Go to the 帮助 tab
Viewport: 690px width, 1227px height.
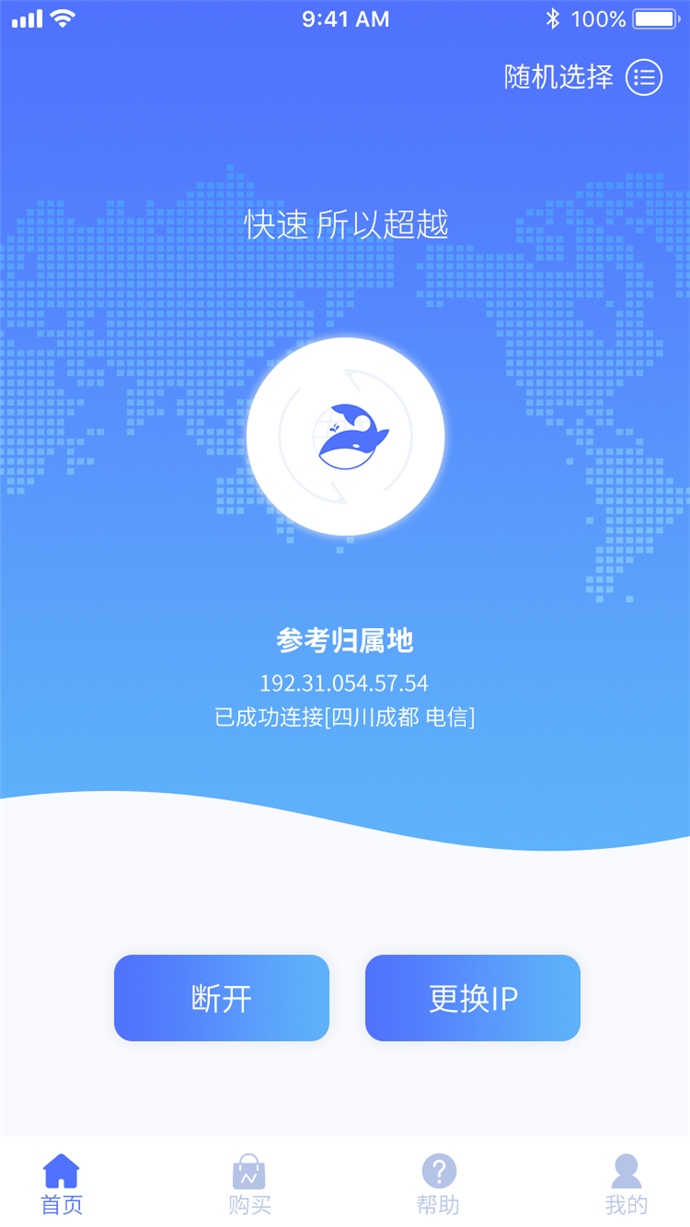438,1183
